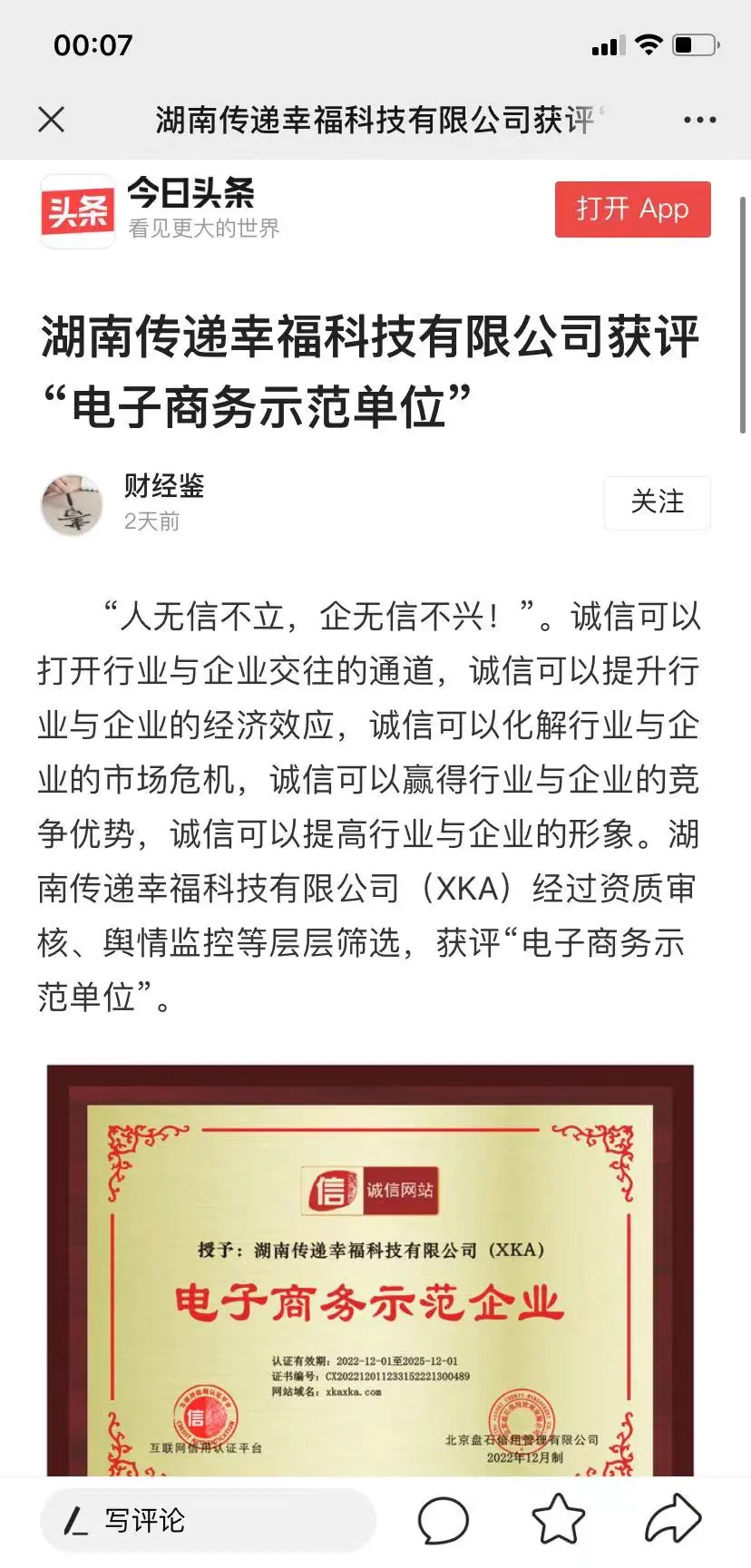Screen dimensions: 751x1568
Task: Open the 财经鉴 author avatar
Action: (73, 503)
